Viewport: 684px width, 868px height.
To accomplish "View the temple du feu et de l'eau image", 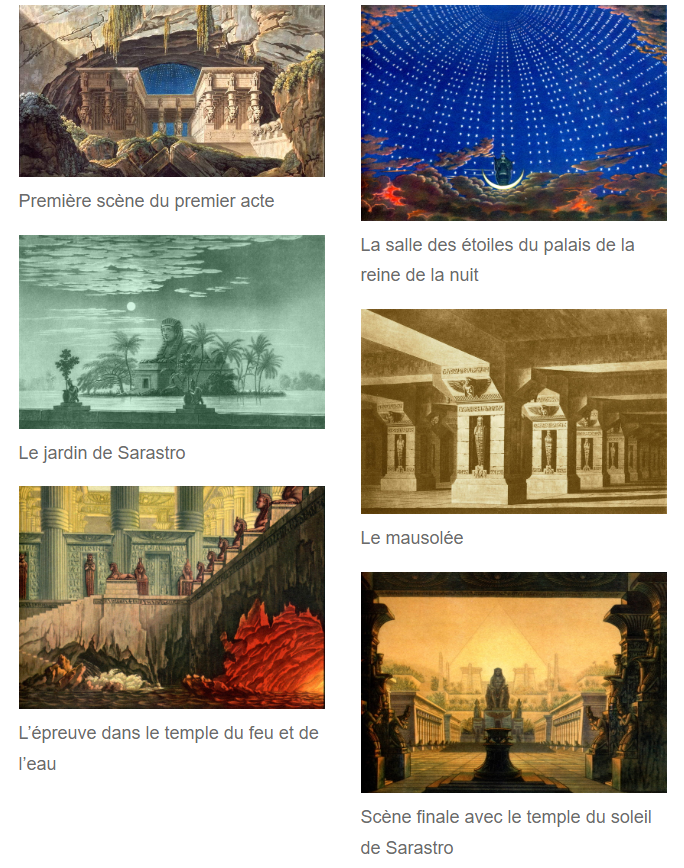I will coord(171,597).
